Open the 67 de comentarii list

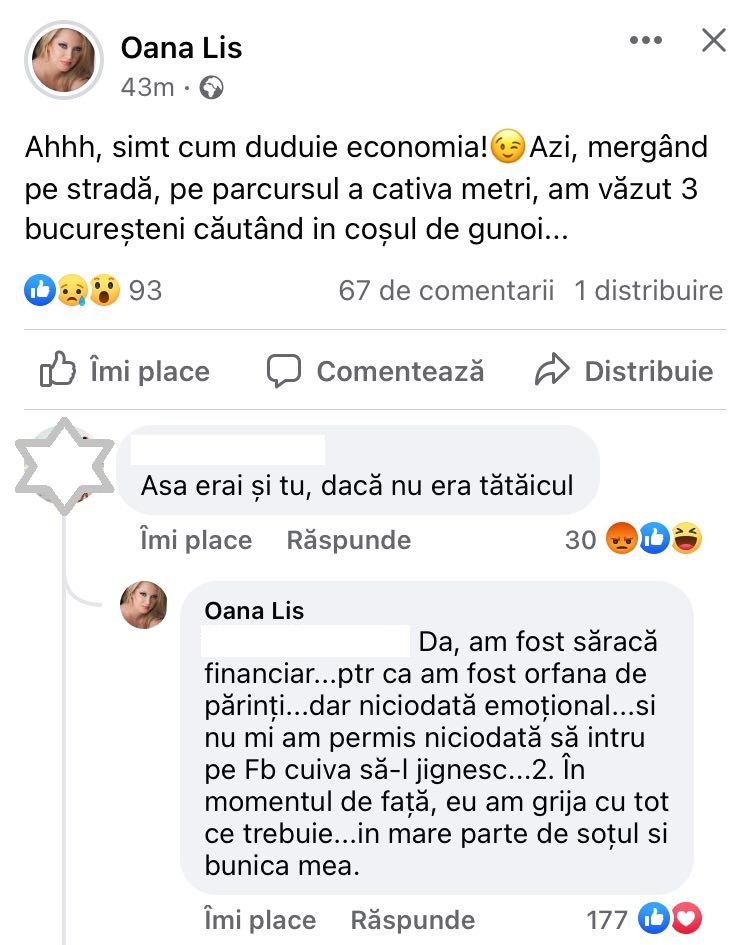[446, 290]
